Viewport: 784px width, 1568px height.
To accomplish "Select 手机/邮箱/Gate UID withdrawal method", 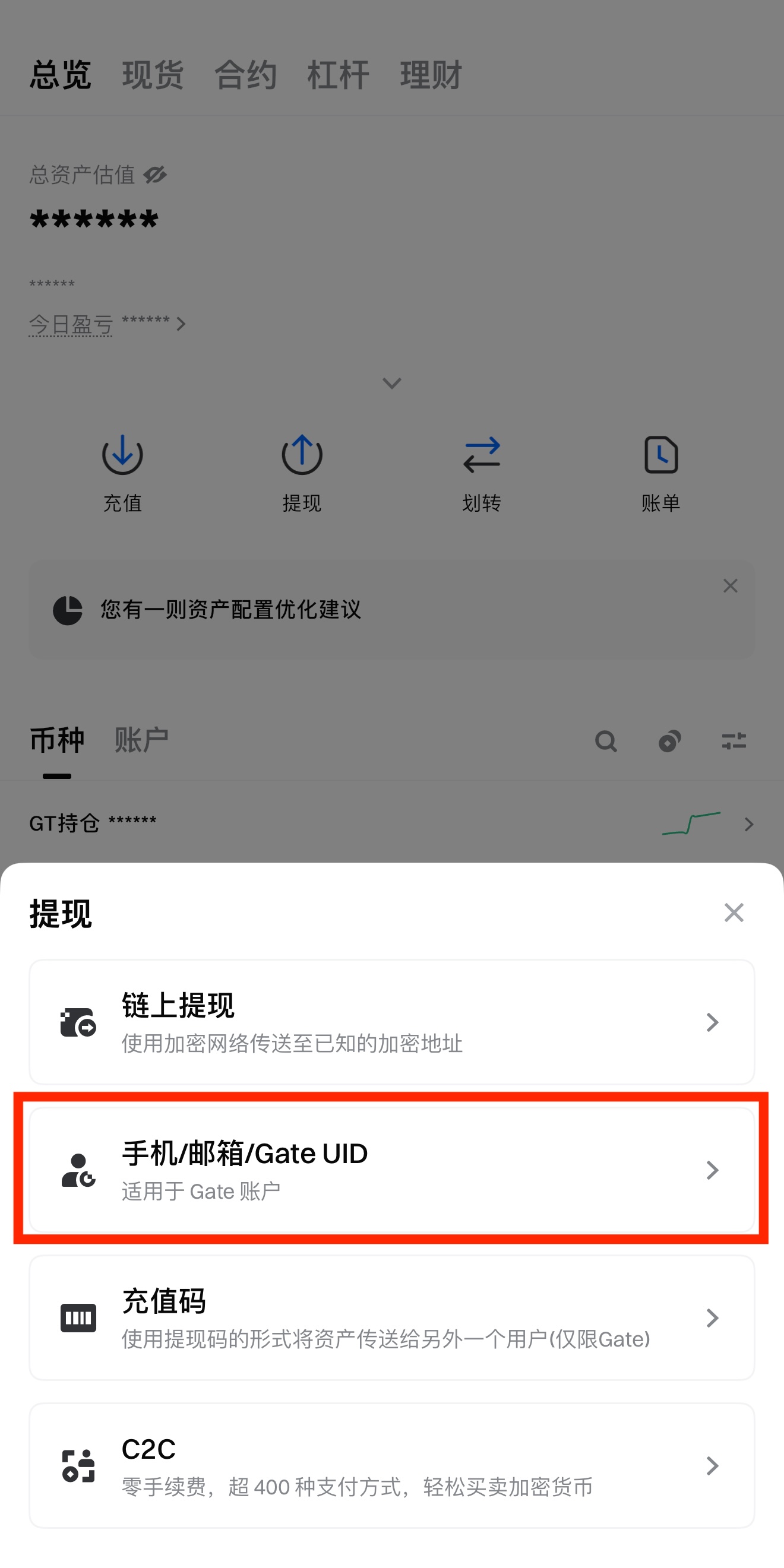I will click(x=391, y=1169).
